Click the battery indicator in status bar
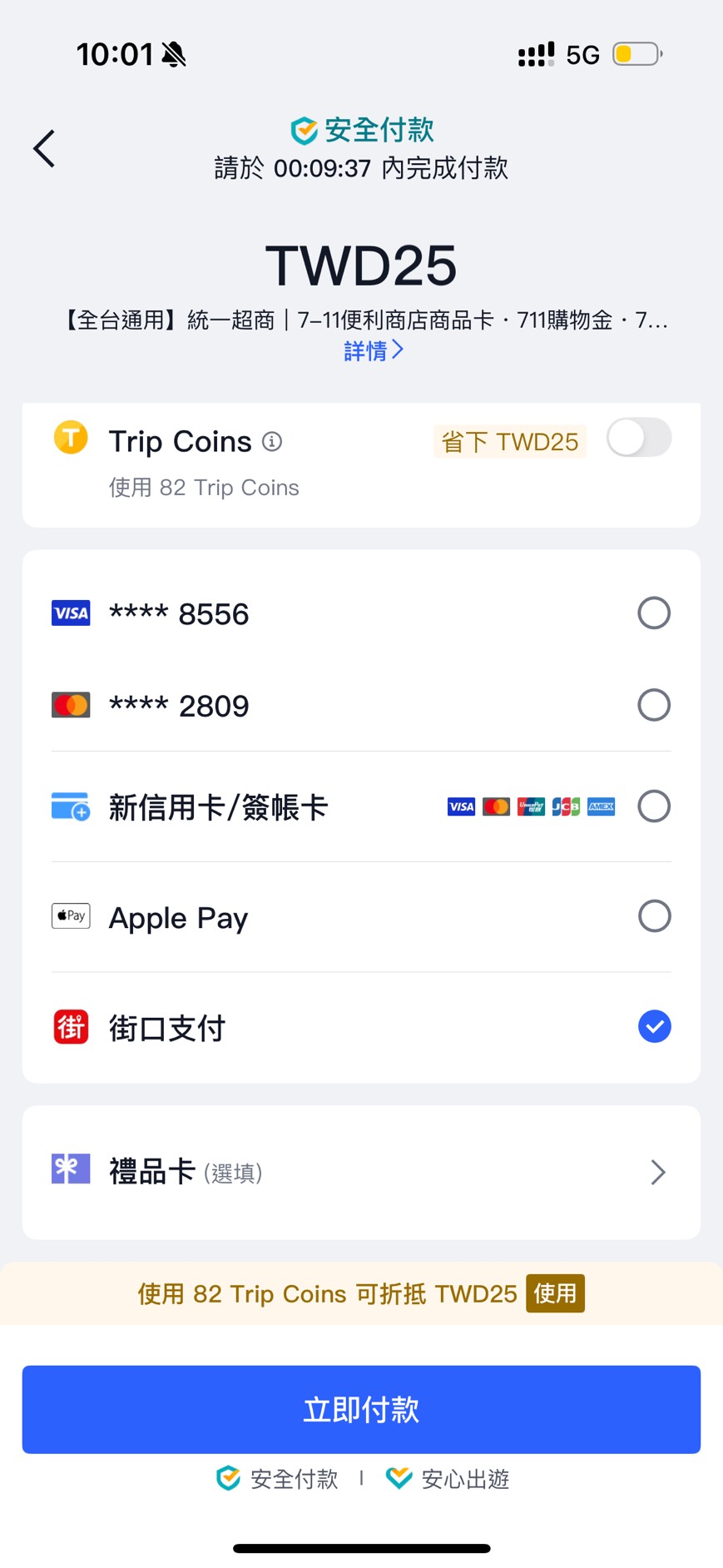The image size is (723, 1568). tap(636, 53)
